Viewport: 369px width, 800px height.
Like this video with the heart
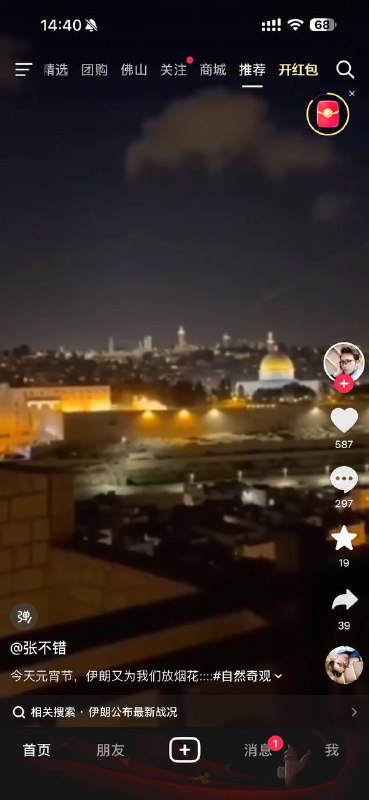pyautogui.click(x=344, y=420)
